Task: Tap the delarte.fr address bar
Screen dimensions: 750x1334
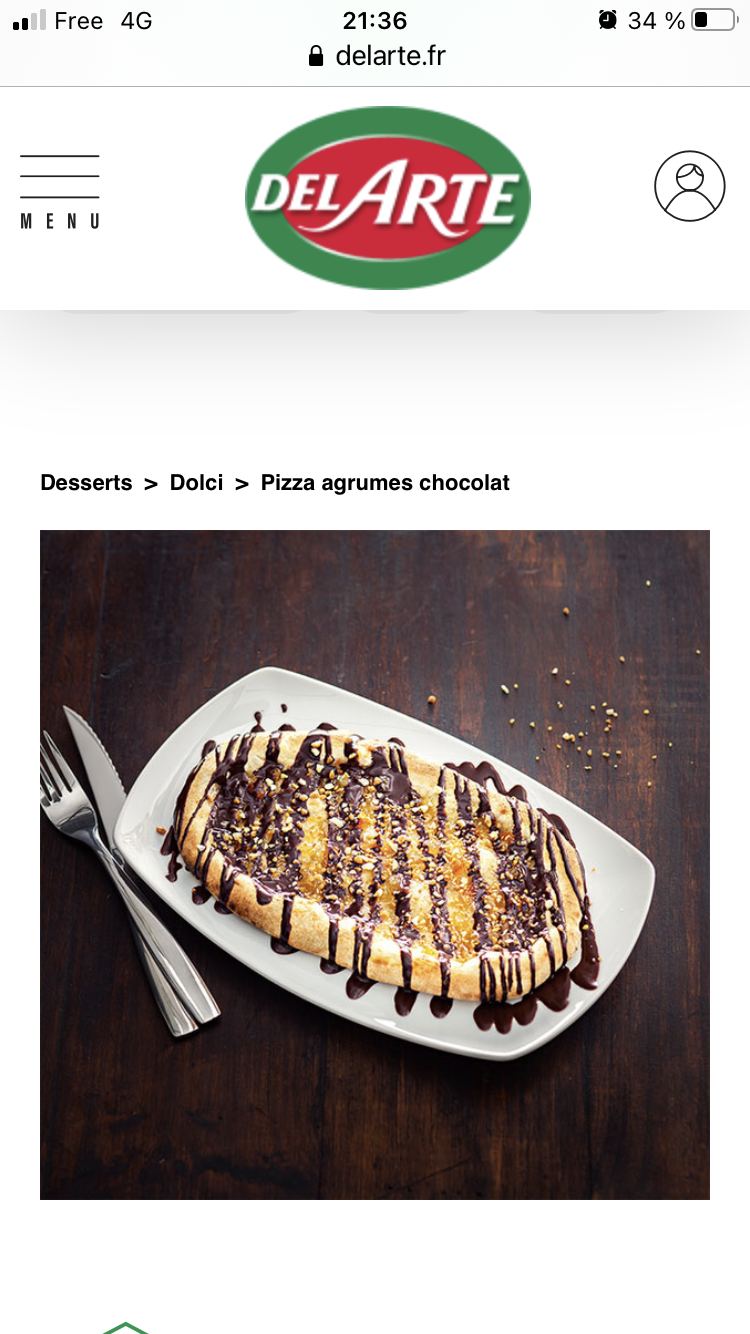Action: [377, 56]
